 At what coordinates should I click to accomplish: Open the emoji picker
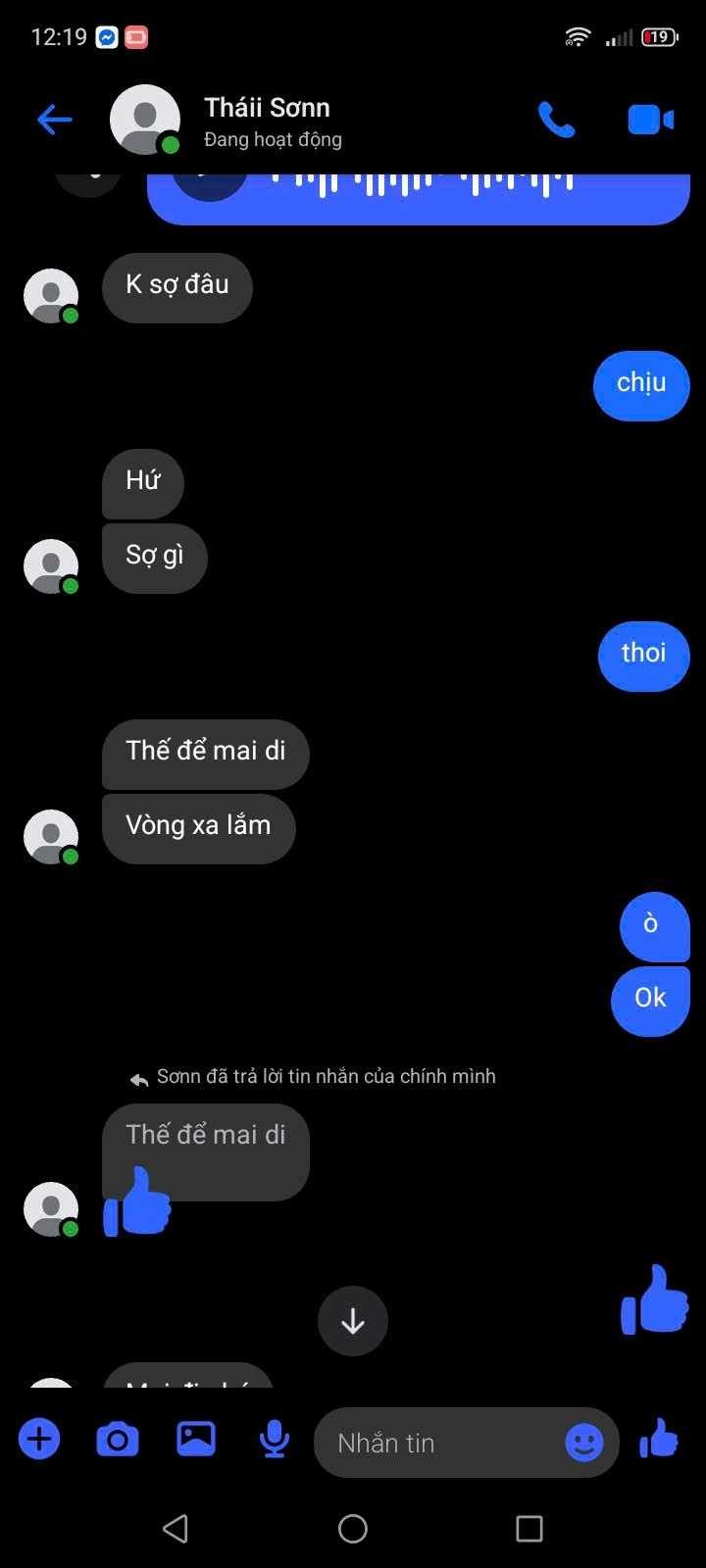point(584,1443)
